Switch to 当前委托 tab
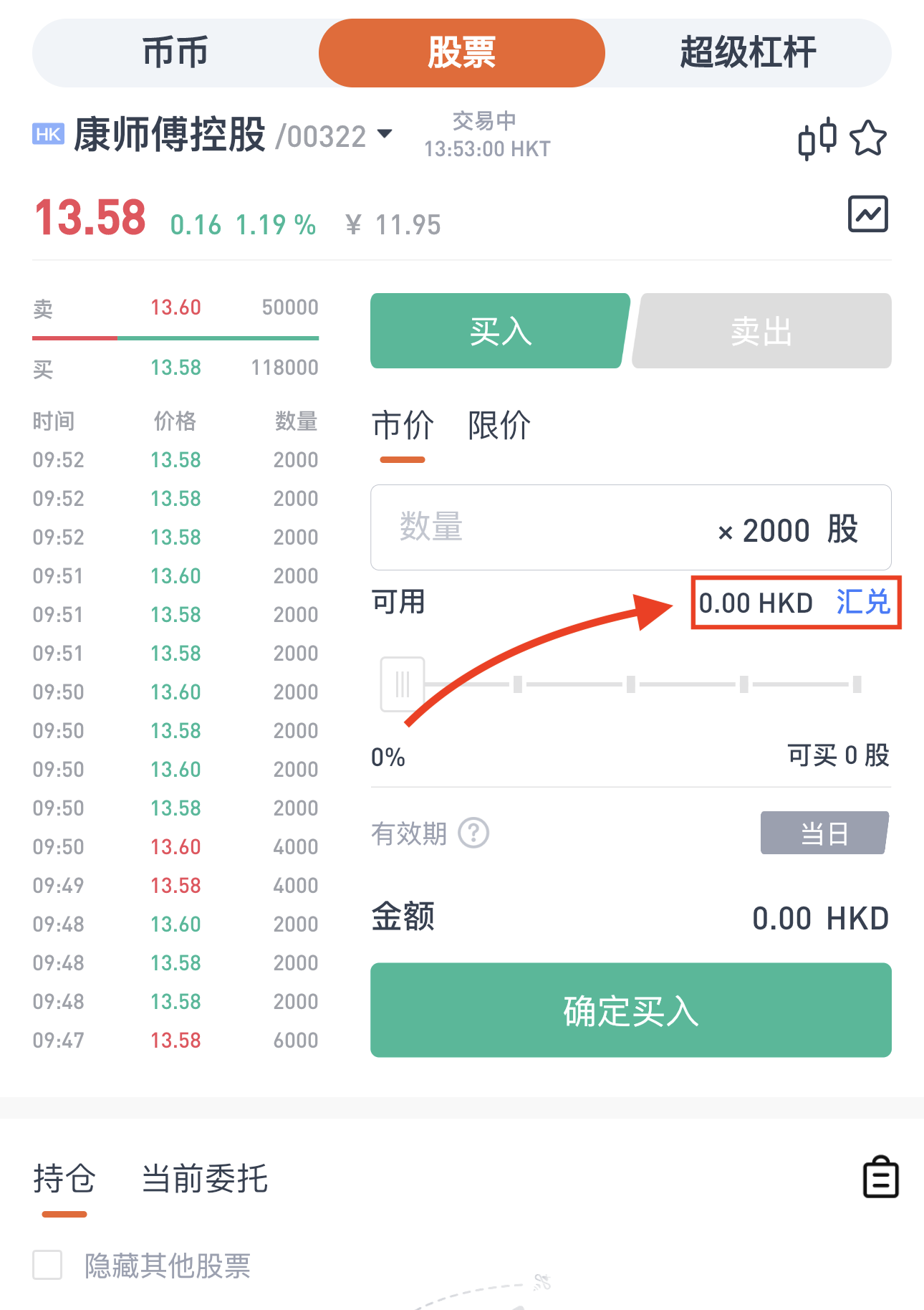The width and height of the screenshot is (924, 1310). tap(205, 1179)
